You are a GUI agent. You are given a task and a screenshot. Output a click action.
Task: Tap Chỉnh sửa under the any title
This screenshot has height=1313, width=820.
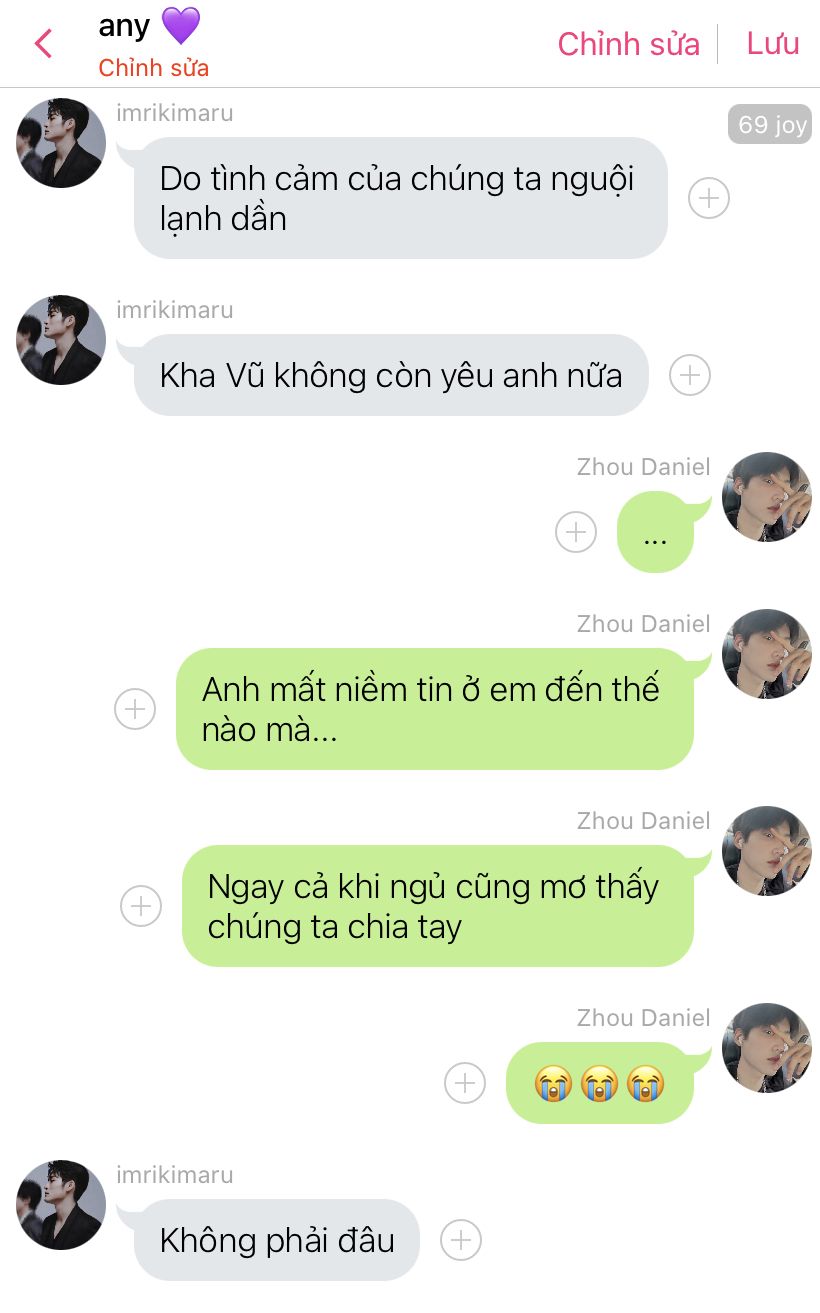154,68
